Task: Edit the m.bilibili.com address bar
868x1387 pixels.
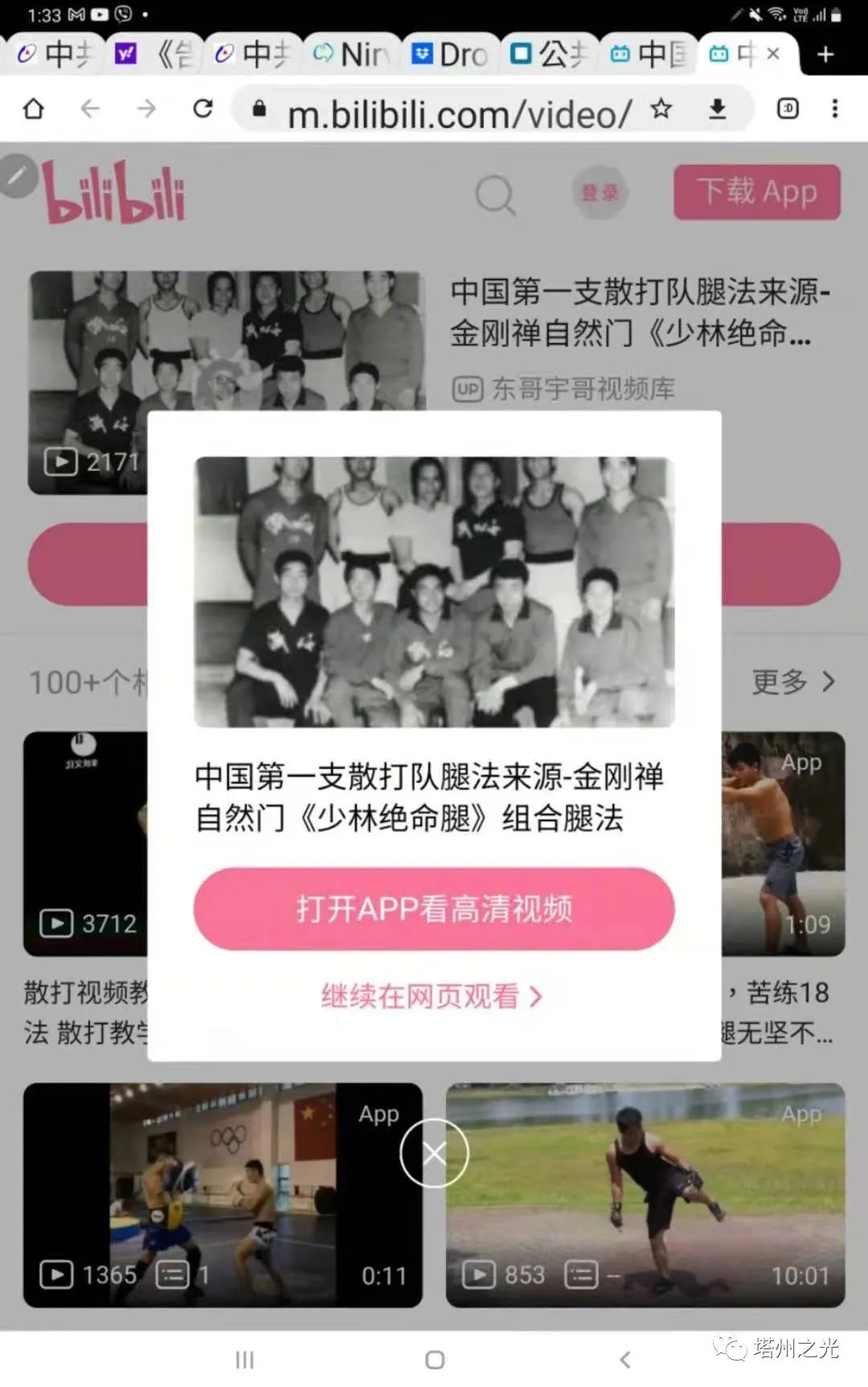Action: tap(458, 113)
